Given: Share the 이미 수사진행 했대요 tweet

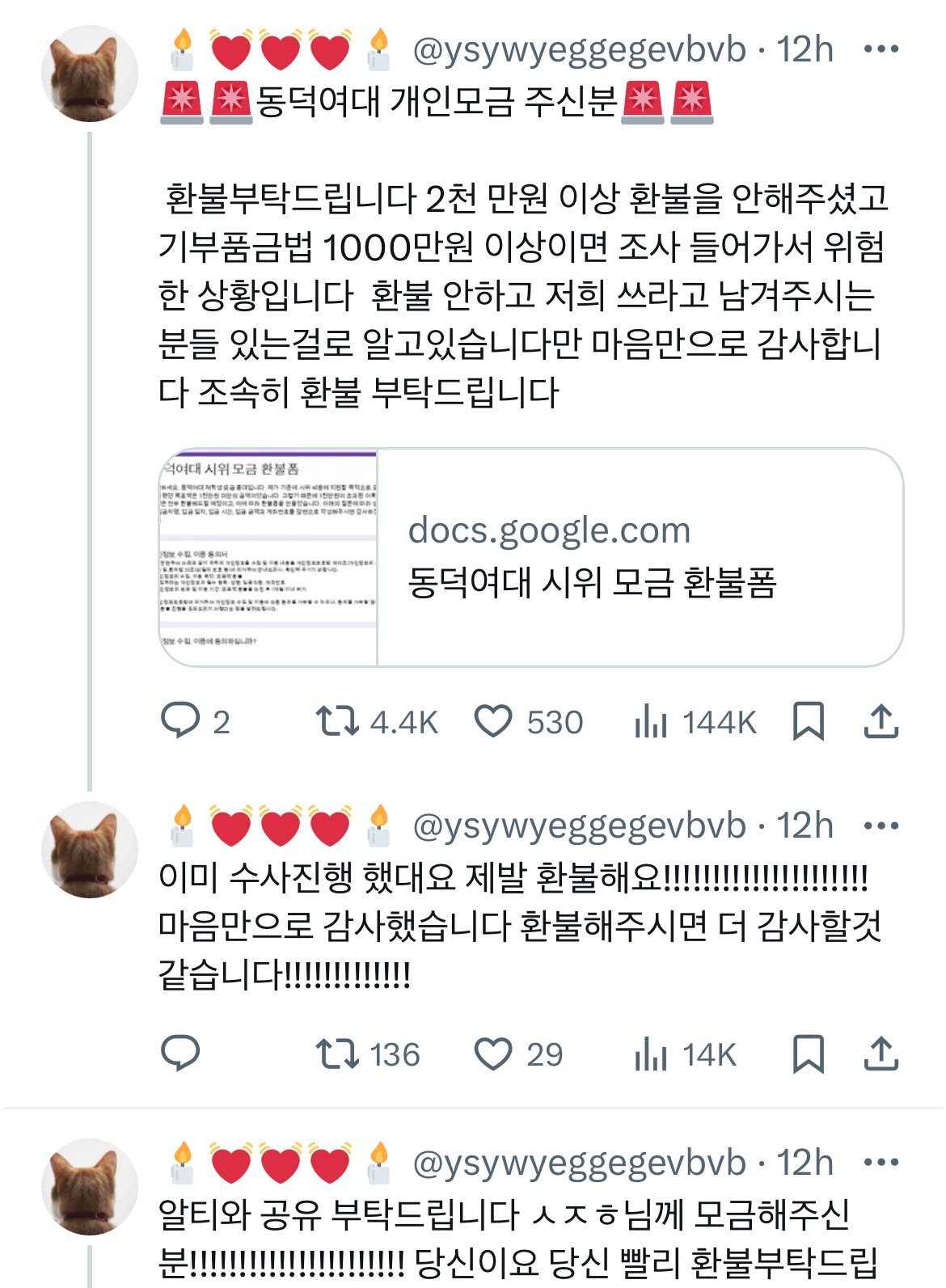Looking at the screenshot, I should [881, 1054].
